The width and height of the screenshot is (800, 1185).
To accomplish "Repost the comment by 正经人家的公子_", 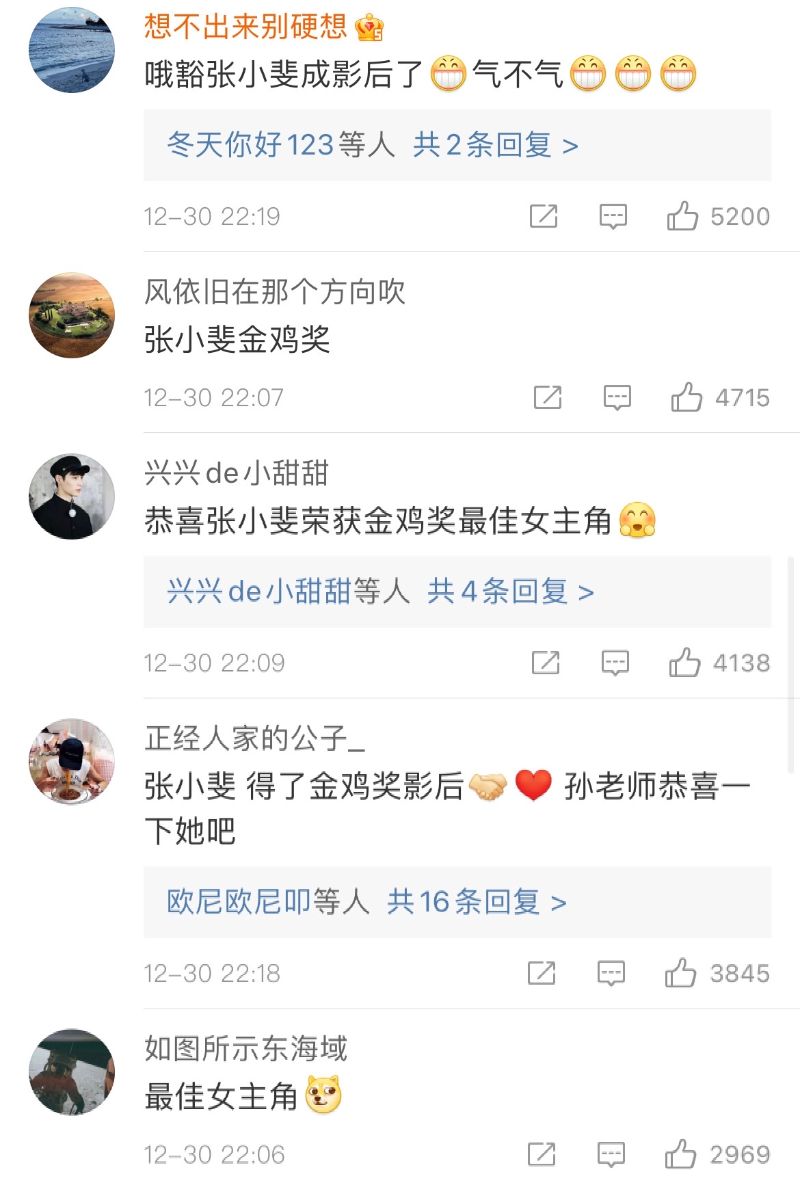I will (541, 973).
